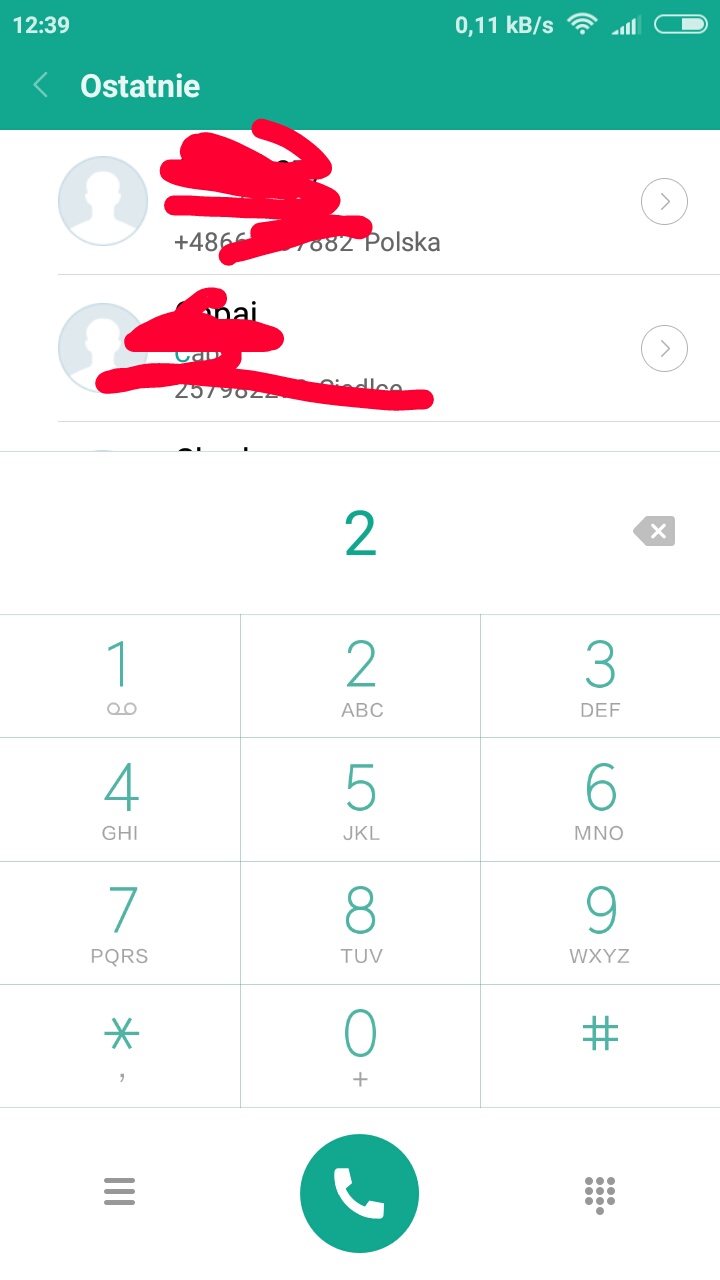
Task: Enter digit 9 WXYZ on the keypad
Action: 600,922
